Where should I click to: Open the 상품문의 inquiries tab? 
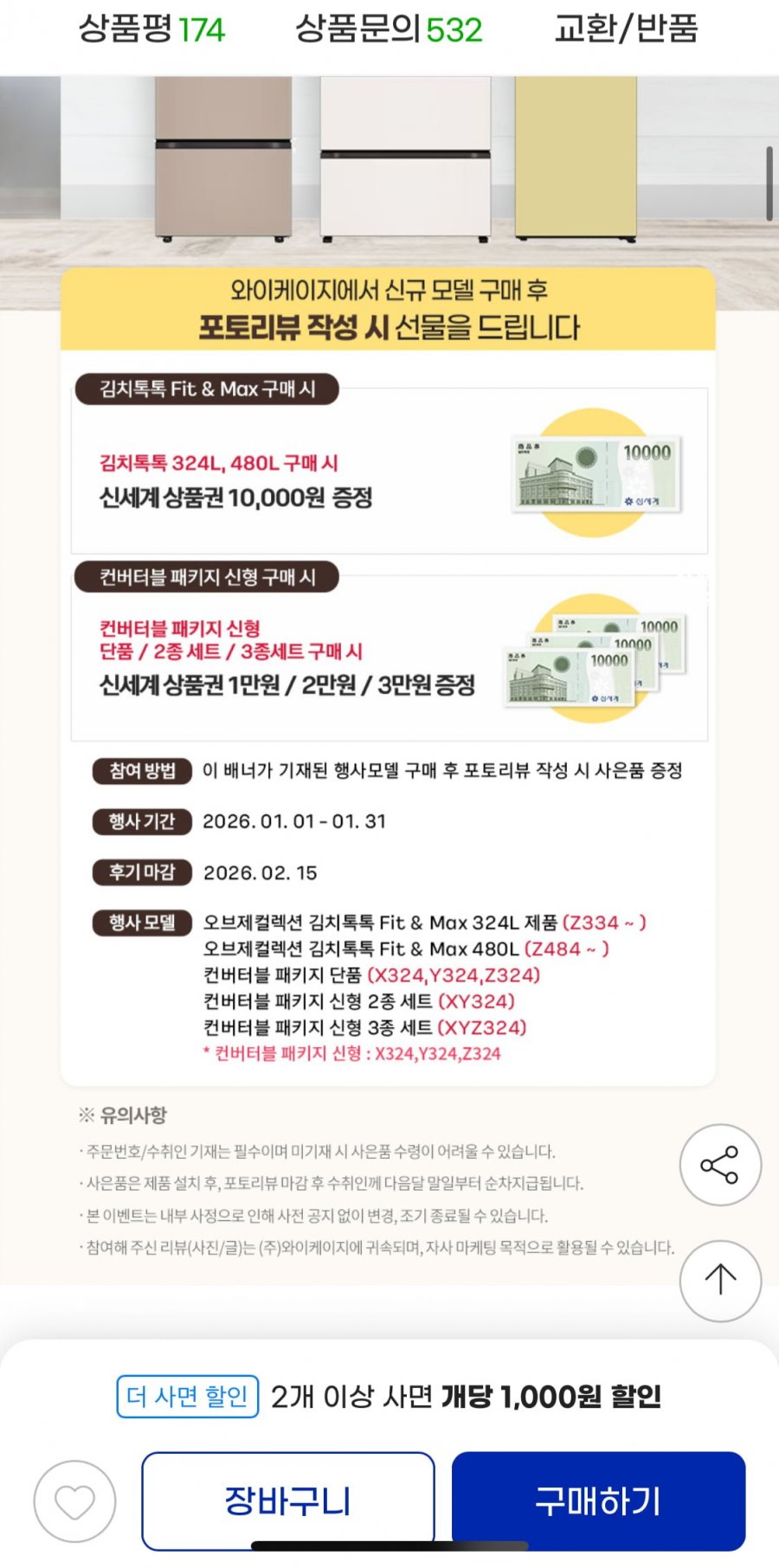pos(389,29)
